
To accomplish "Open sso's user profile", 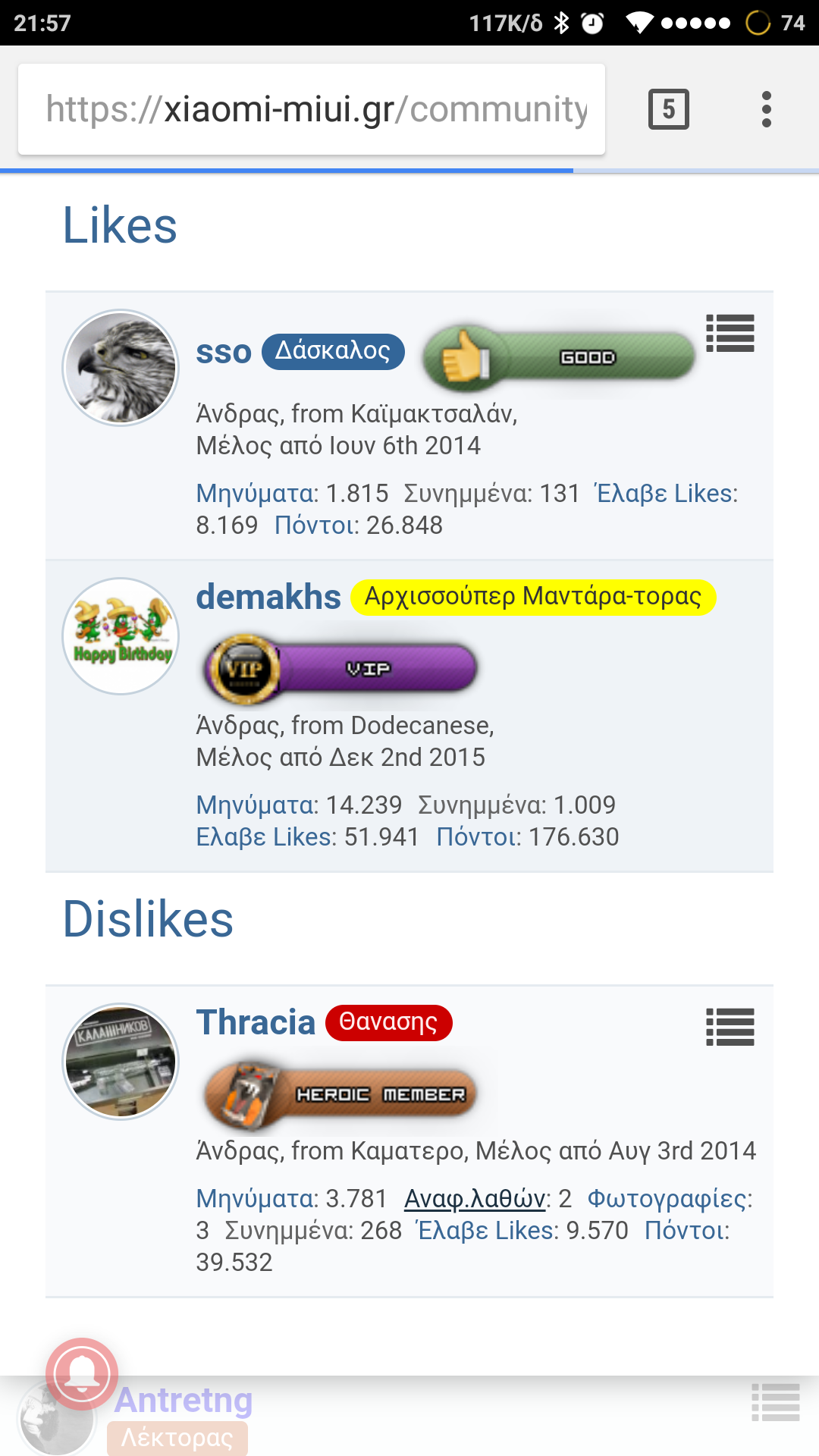I will tap(223, 352).
